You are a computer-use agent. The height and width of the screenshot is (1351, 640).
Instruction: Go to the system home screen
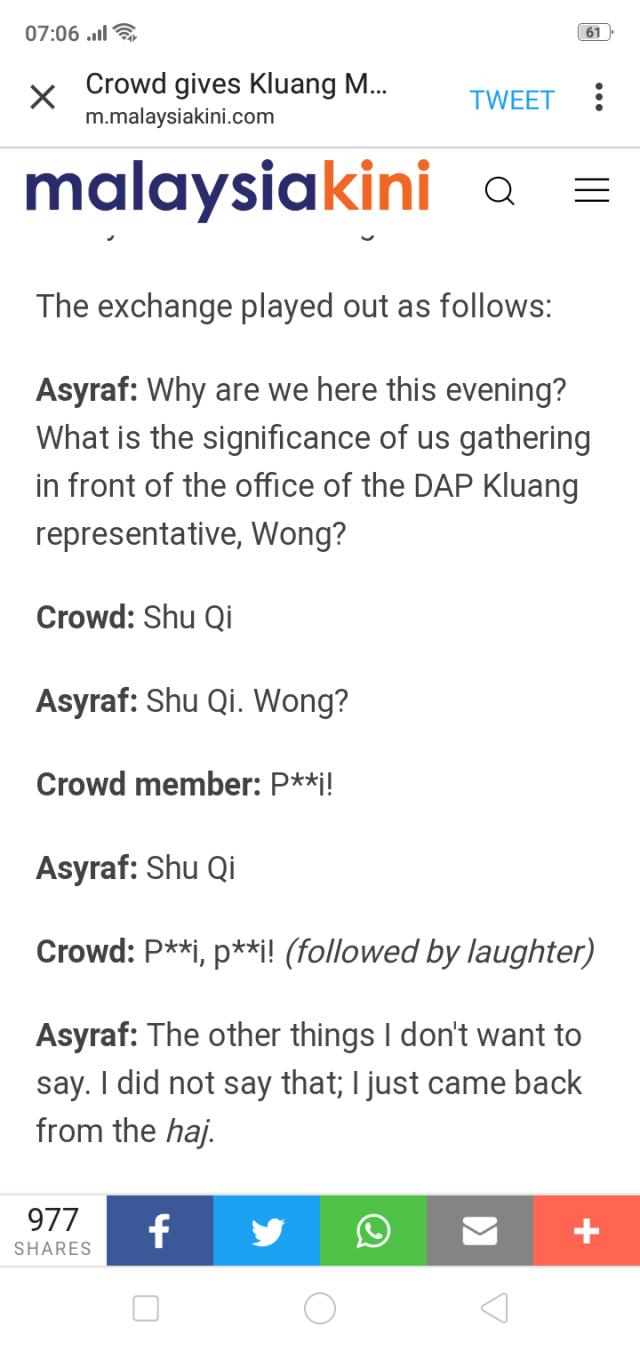click(320, 1307)
